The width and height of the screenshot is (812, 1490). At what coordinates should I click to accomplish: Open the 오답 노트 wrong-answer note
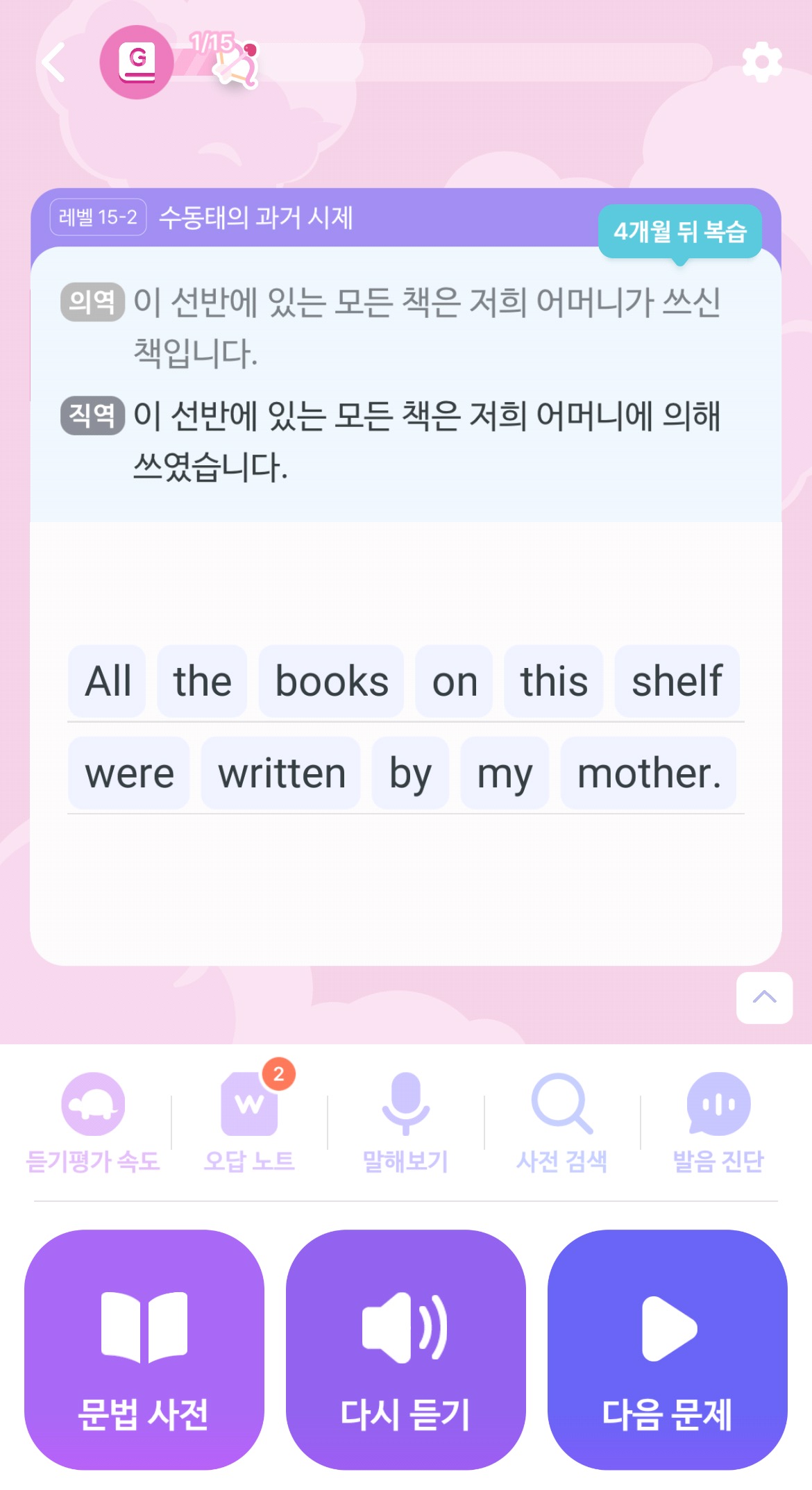(x=250, y=1111)
